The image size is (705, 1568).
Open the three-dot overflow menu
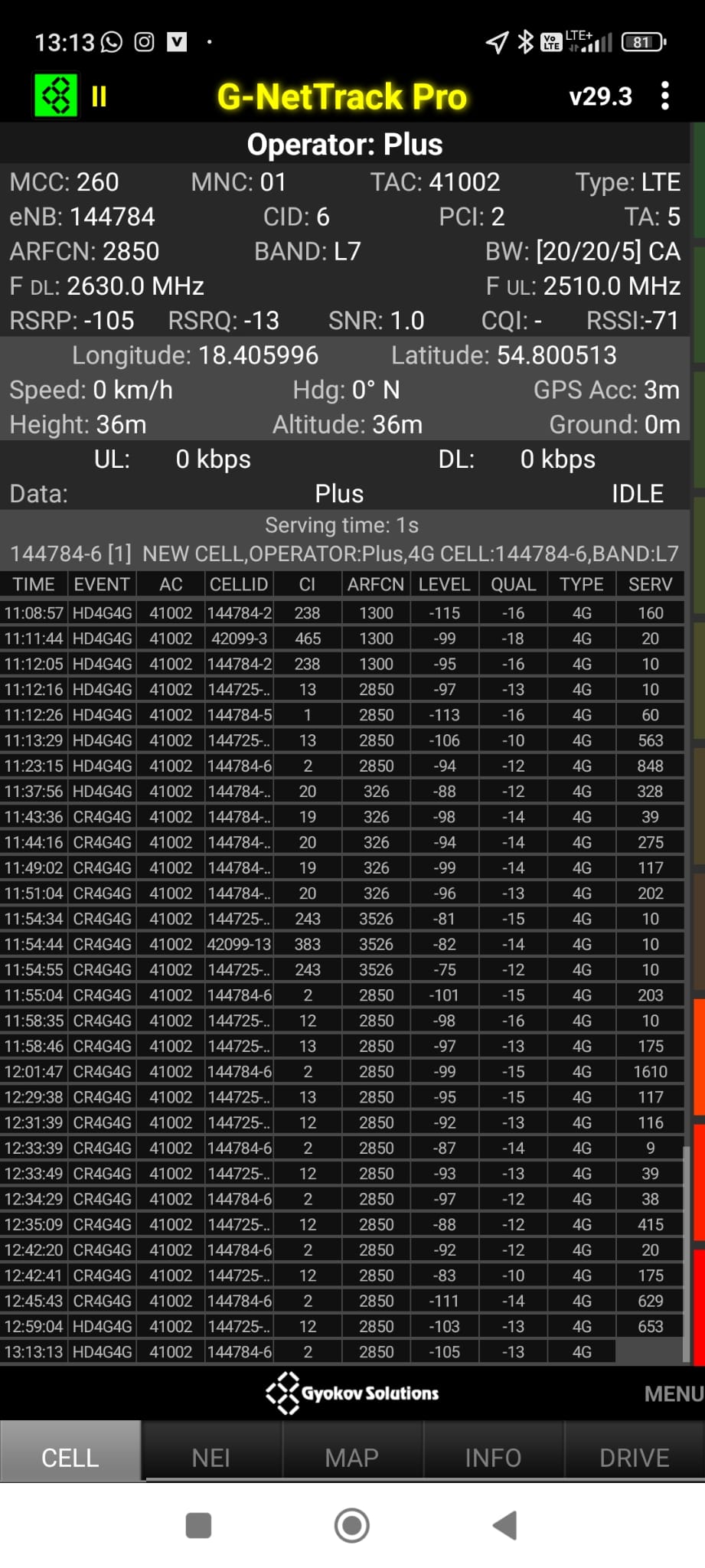(x=664, y=96)
